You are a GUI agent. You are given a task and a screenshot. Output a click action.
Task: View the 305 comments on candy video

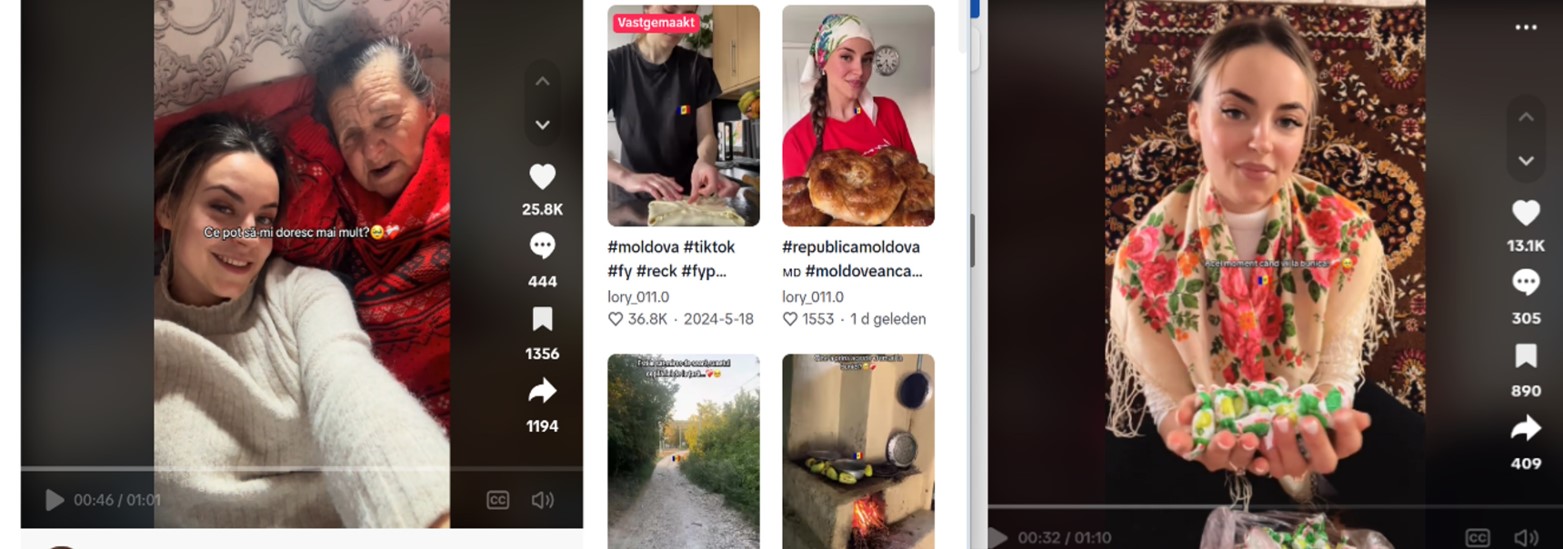[1526, 283]
